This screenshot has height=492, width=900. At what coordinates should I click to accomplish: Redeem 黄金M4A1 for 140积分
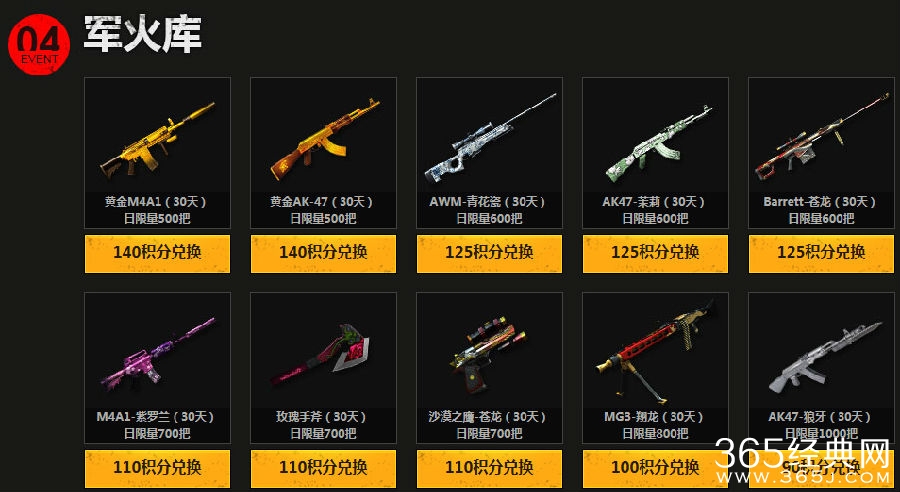tap(157, 253)
